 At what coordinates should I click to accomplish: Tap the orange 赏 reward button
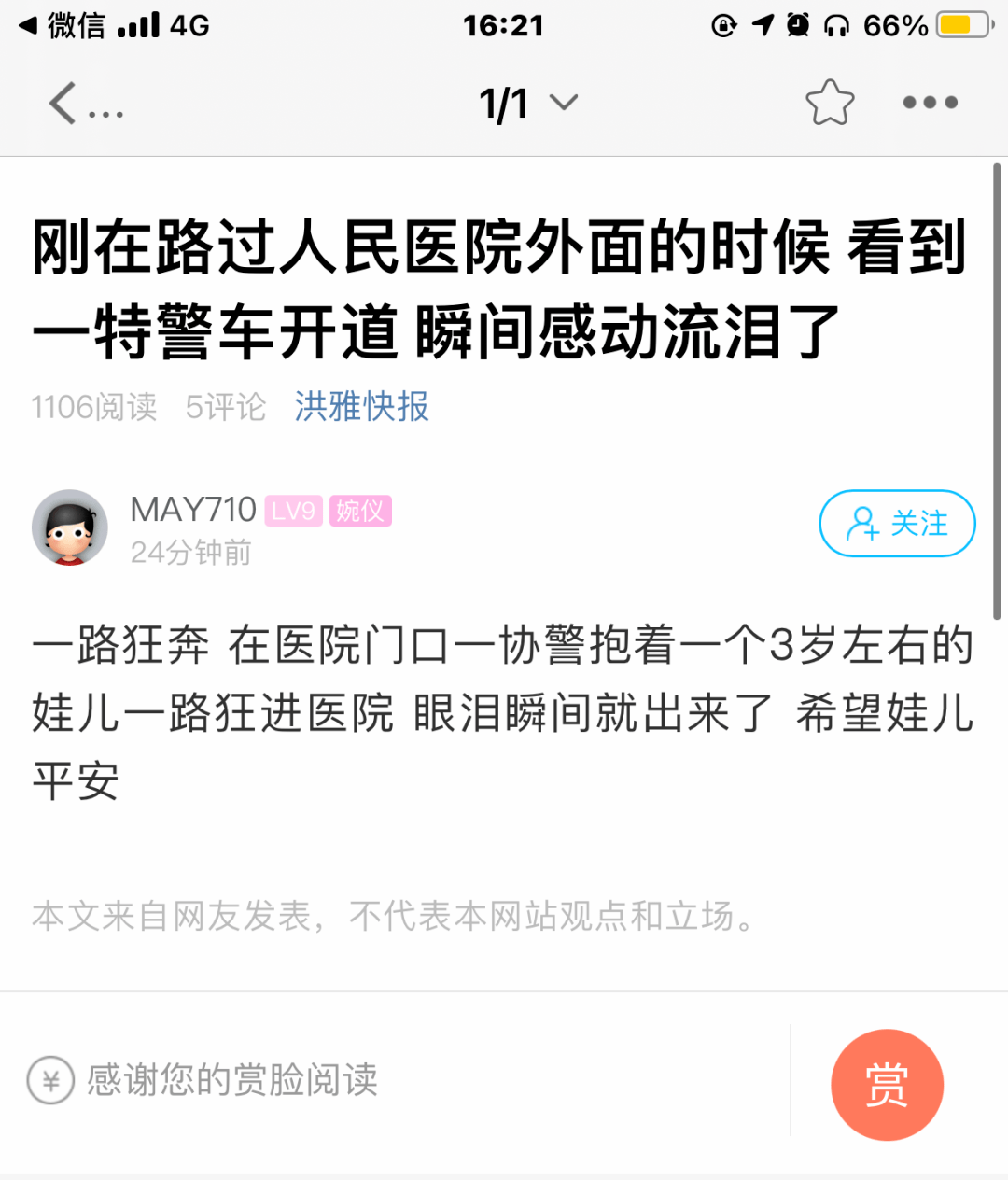(887, 1085)
